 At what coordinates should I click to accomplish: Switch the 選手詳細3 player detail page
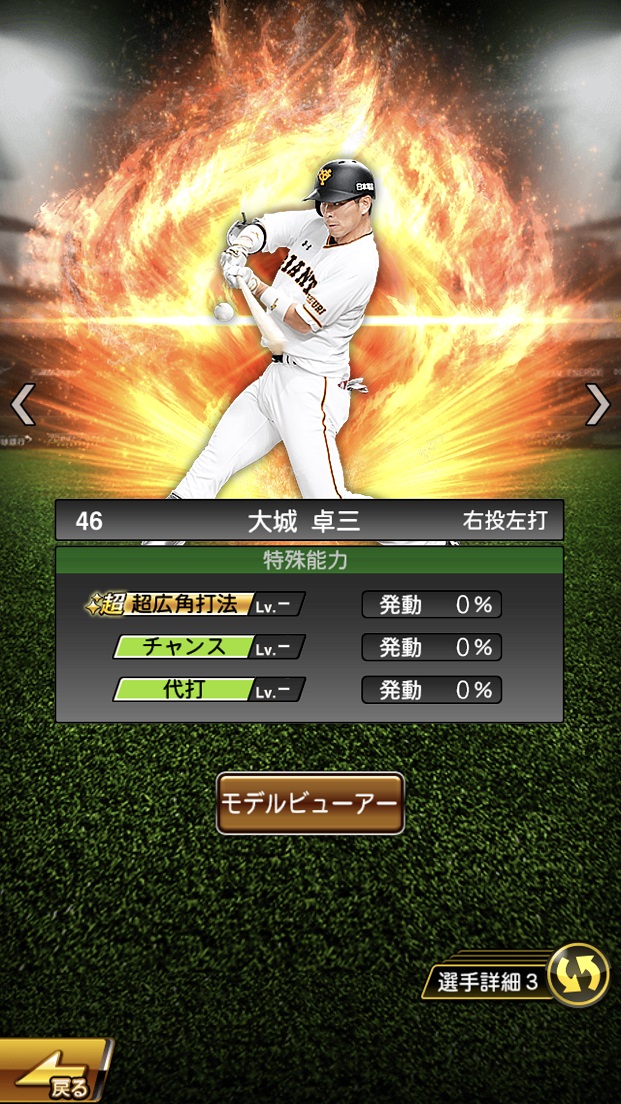point(578,974)
